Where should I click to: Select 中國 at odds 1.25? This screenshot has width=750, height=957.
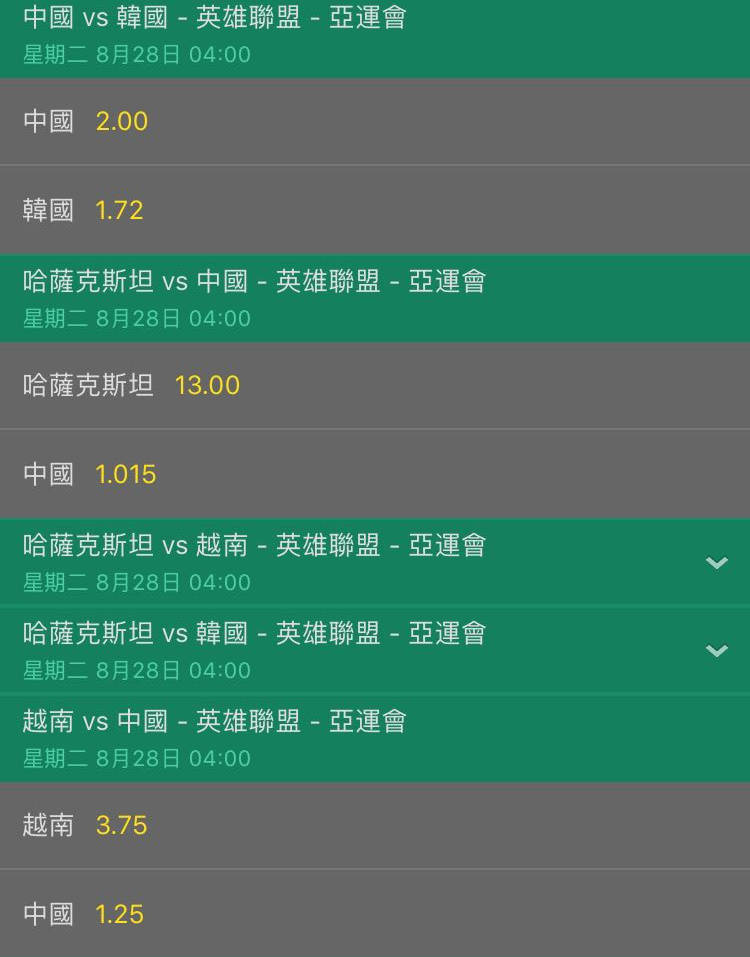pyautogui.click(x=85, y=913)
